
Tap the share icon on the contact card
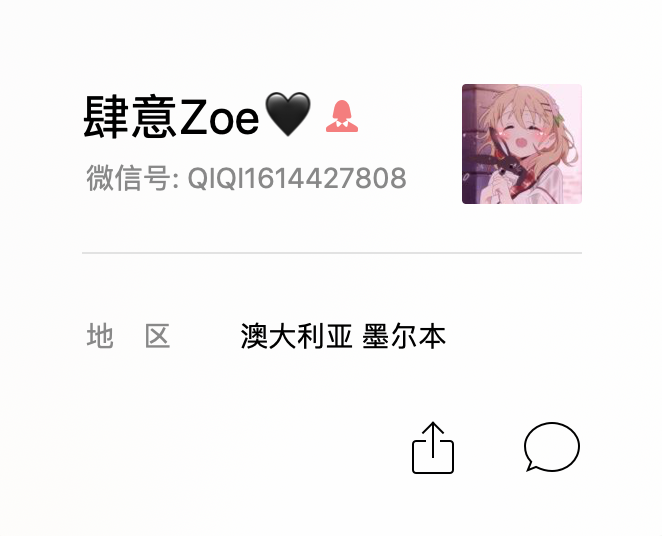click(433, 448)
